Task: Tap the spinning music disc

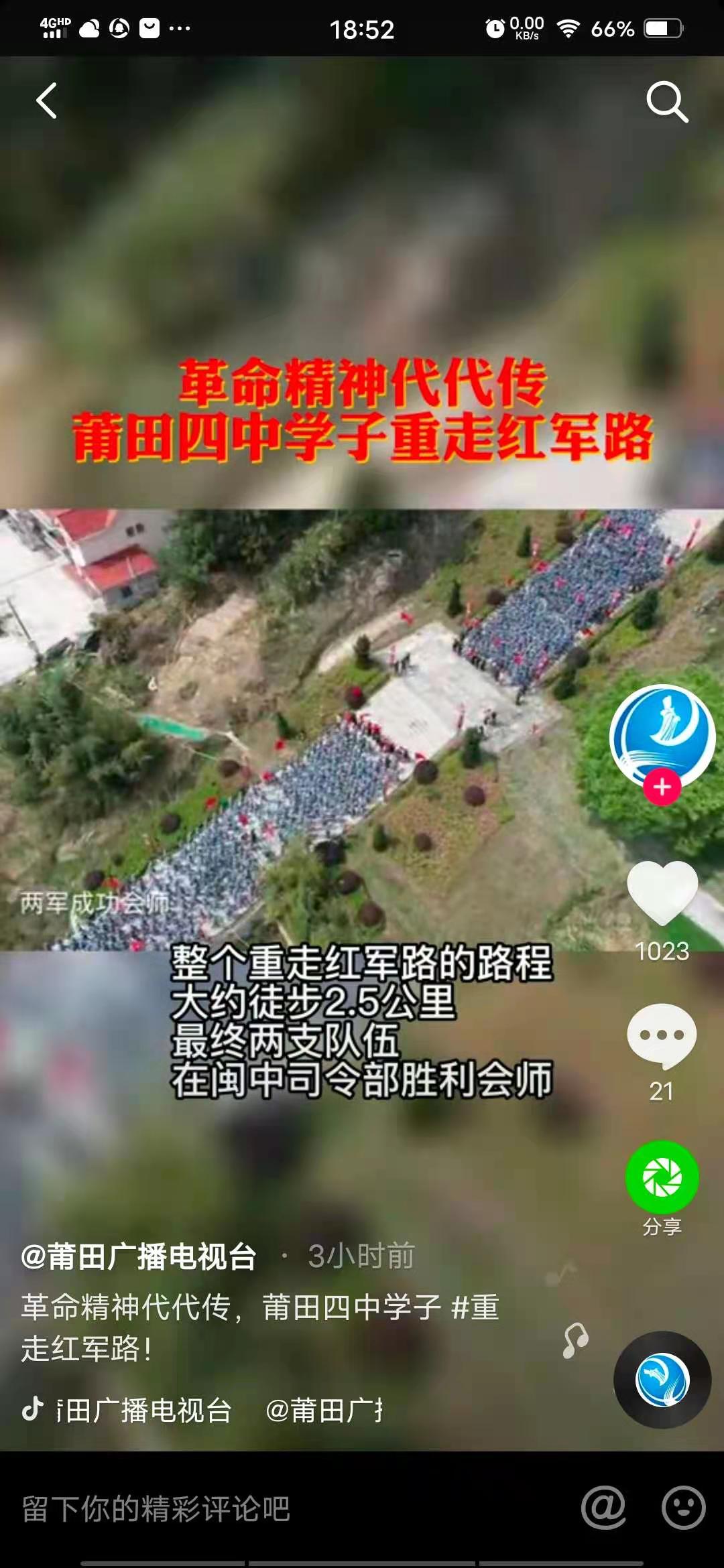Action: [662, 1380]
